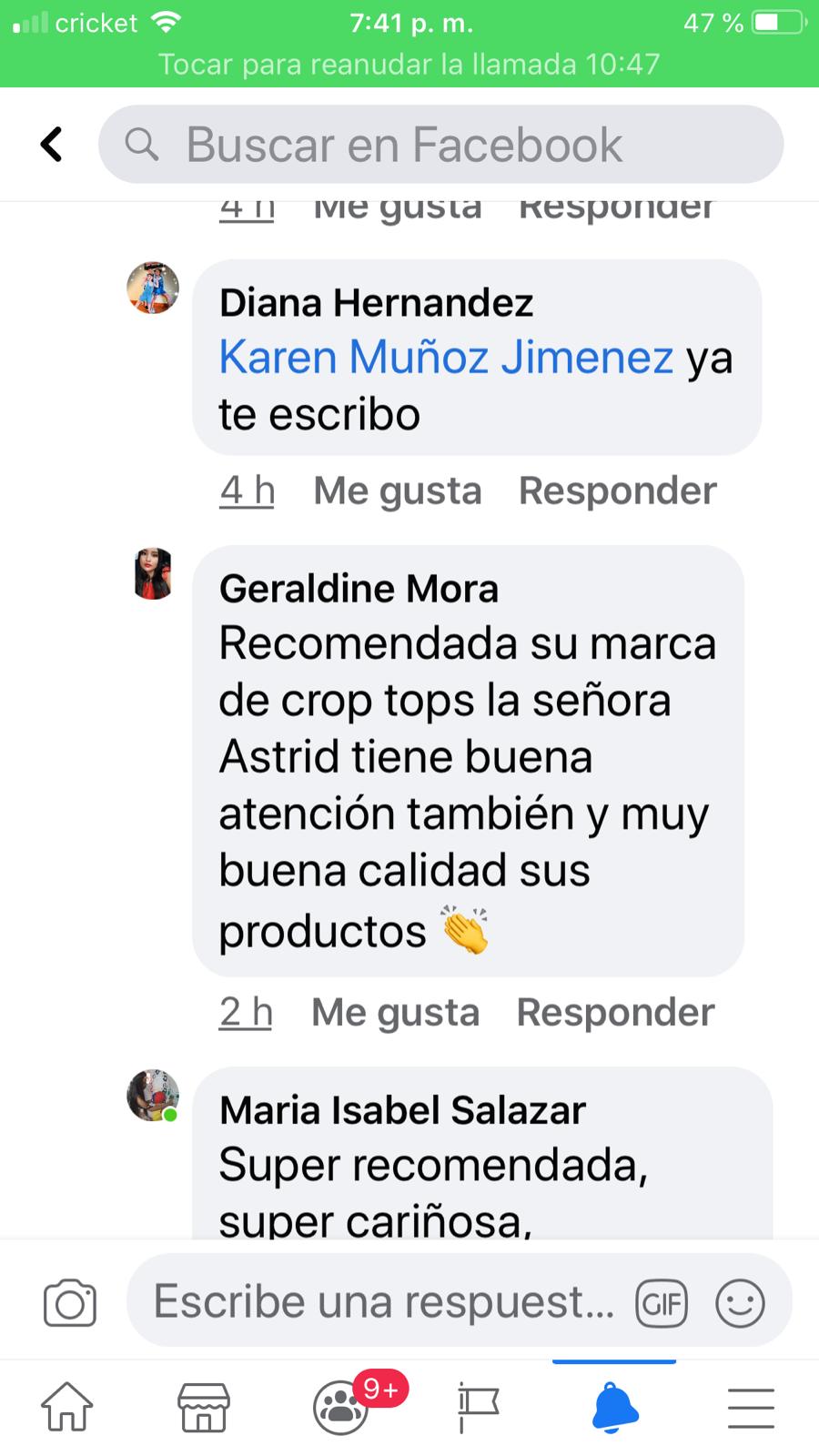Reply to Diana Hernandez's comment
The image size is (819, 1456).
(x=617, y=491)
